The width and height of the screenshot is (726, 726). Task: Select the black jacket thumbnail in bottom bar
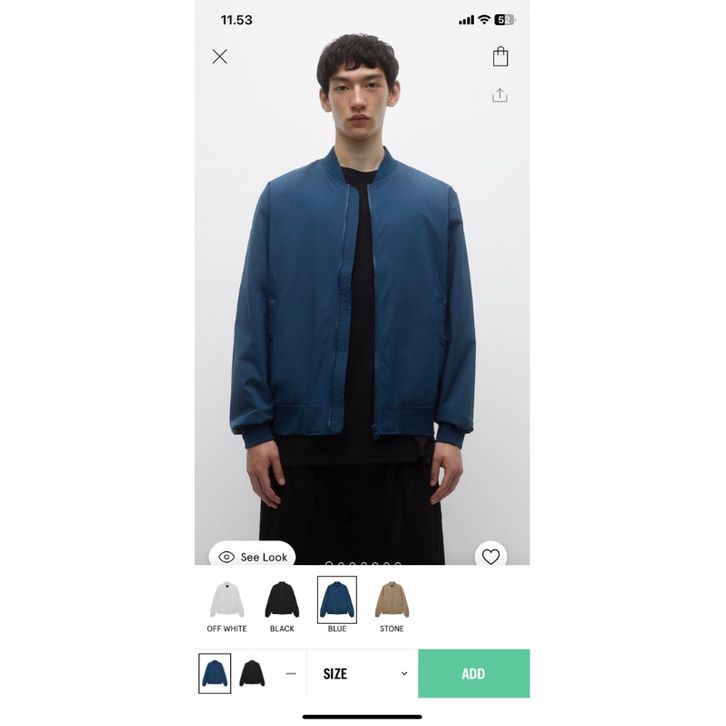[252, 674]
